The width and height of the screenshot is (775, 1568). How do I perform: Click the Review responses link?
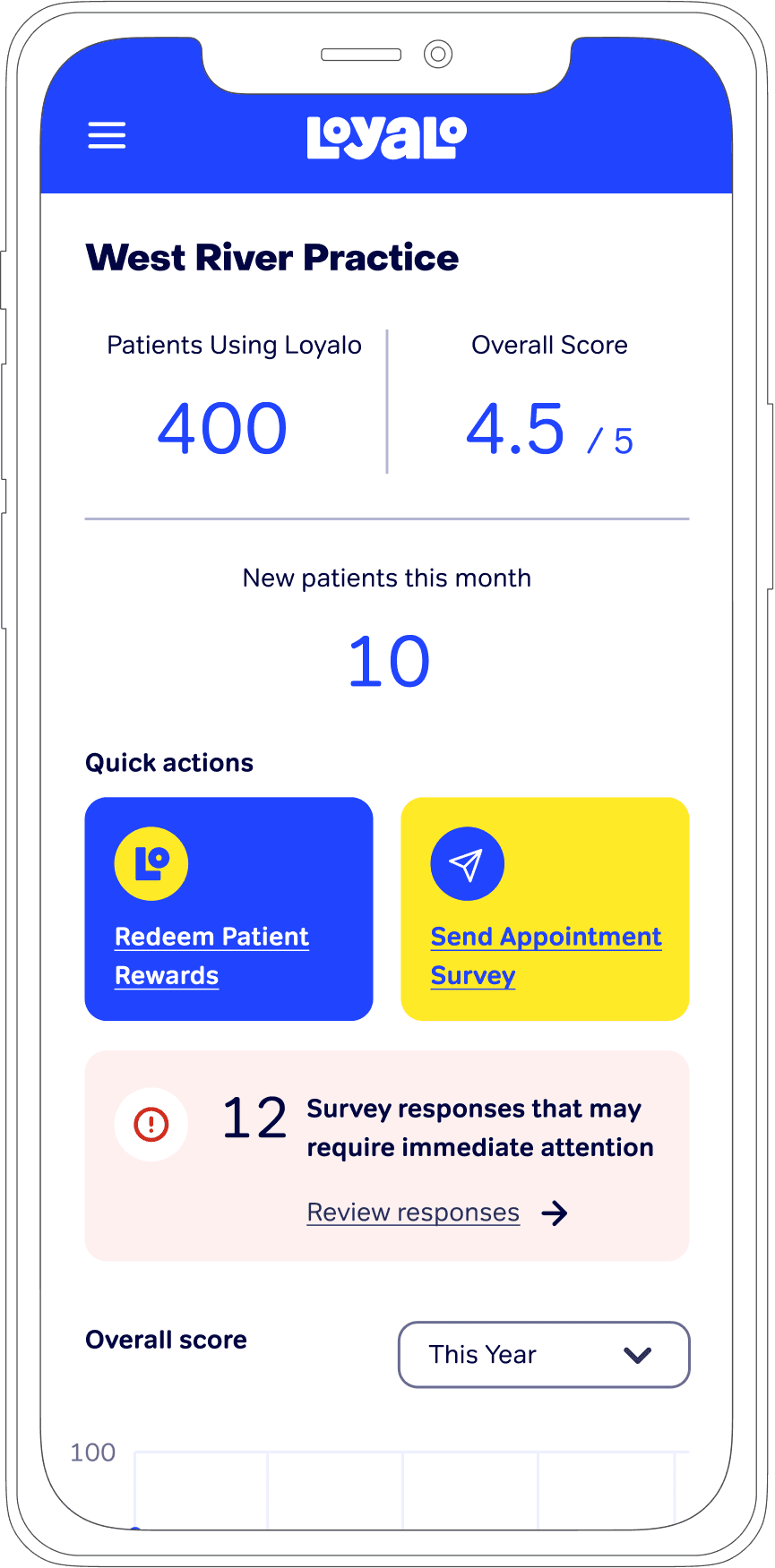tap(412, 1212)
